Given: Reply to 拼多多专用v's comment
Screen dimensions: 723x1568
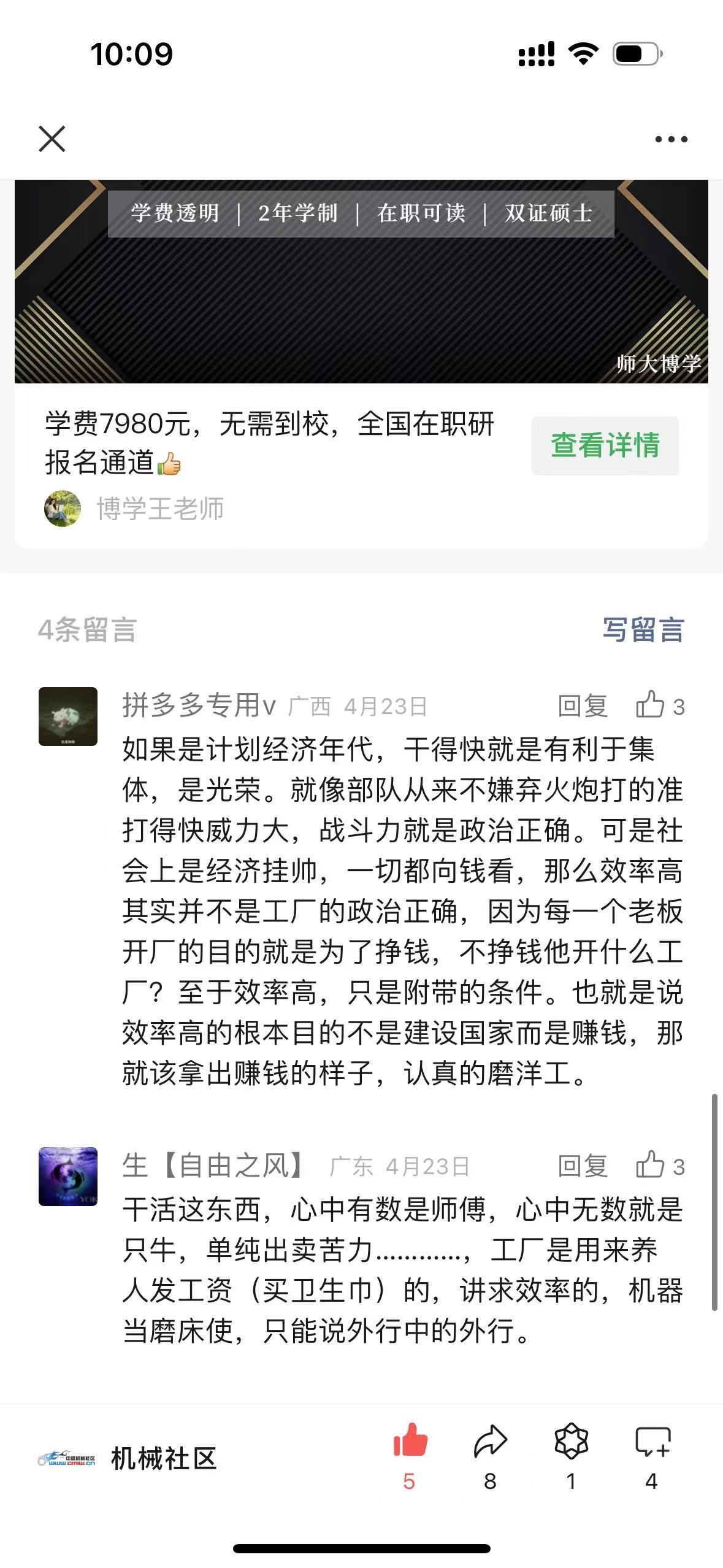Looking at the screenshot, I should [x=583, y=706].
